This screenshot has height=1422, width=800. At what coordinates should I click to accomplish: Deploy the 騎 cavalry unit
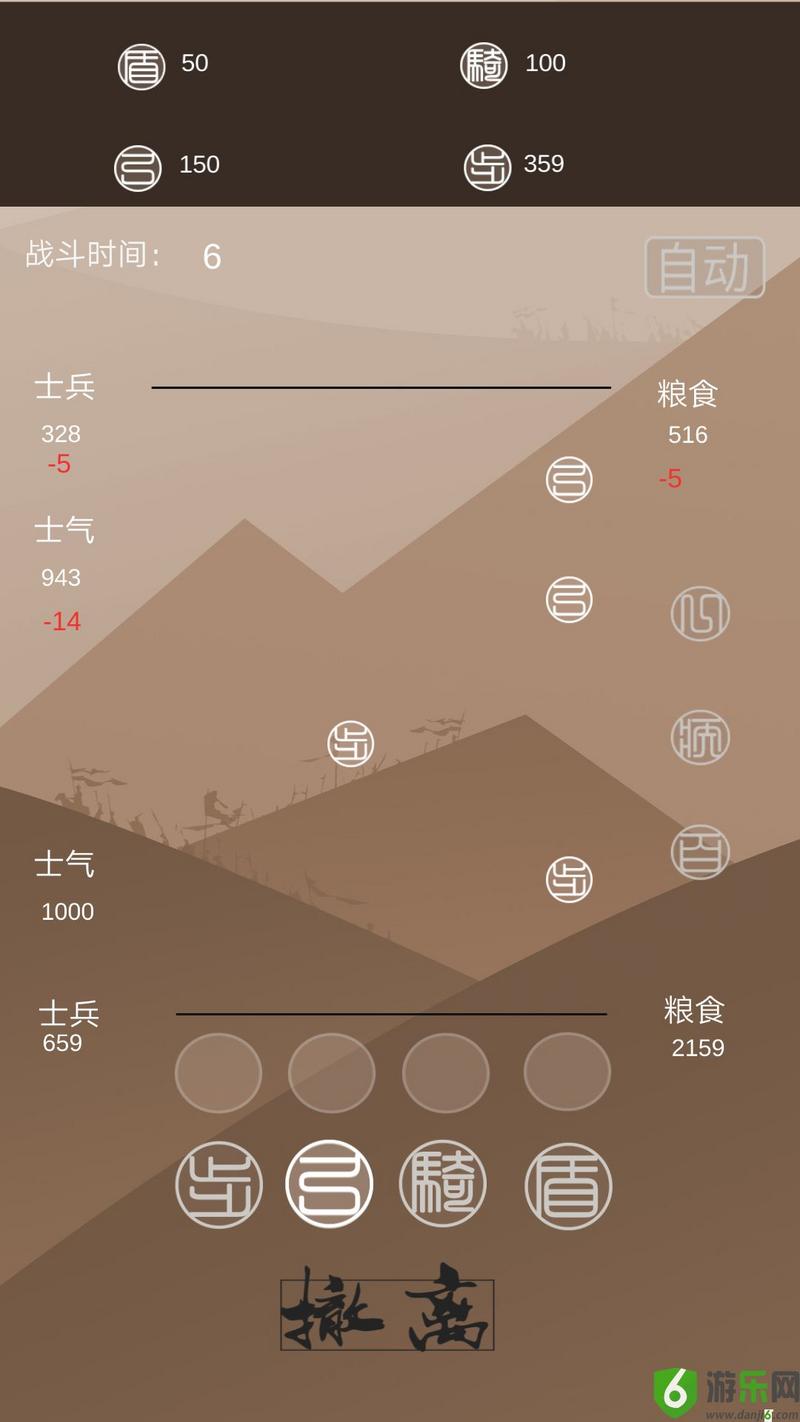tap(443, 1184)
